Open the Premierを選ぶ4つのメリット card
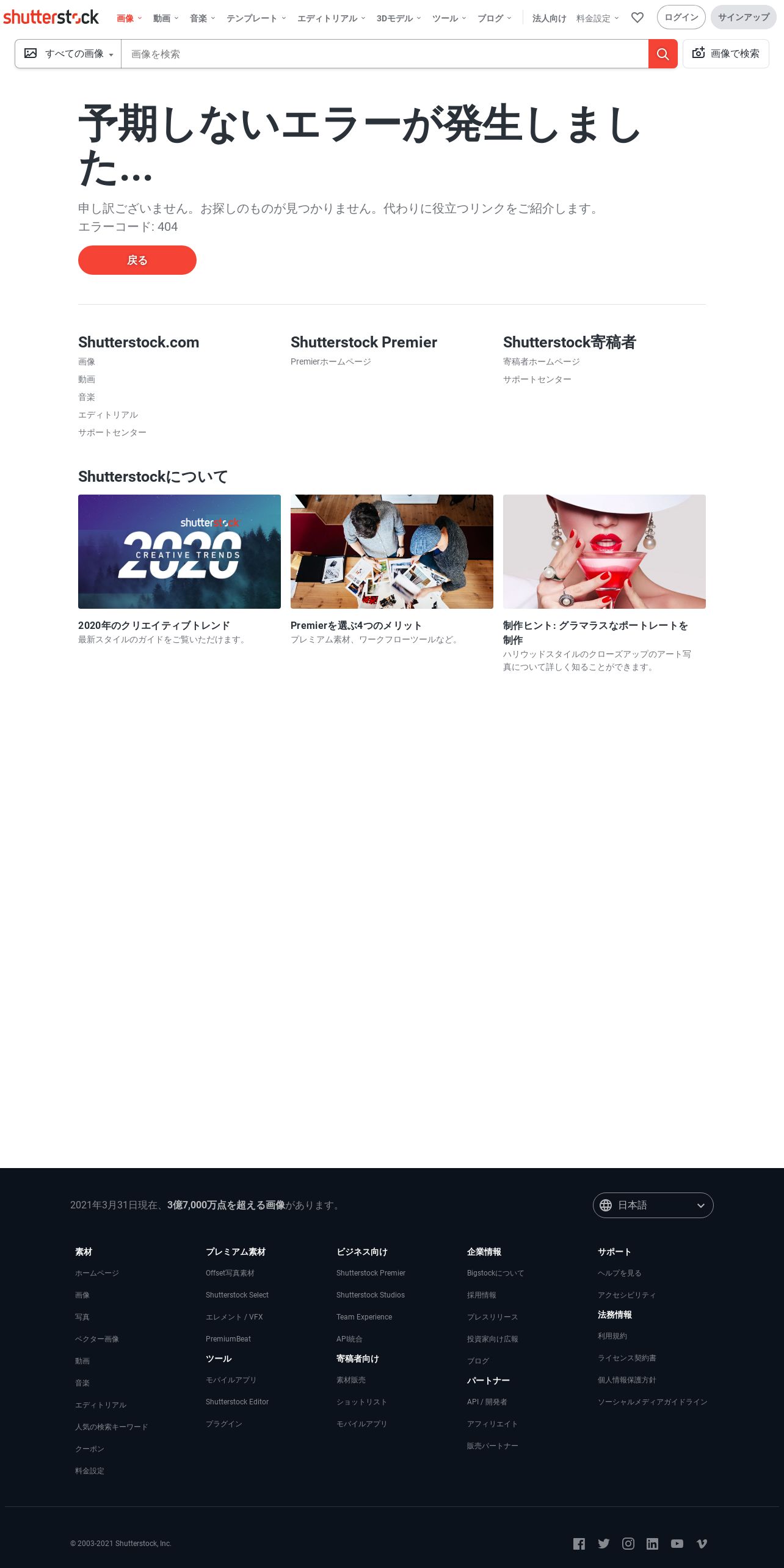784x1568 pixels. pyautogui.click(x=391, y=551)
